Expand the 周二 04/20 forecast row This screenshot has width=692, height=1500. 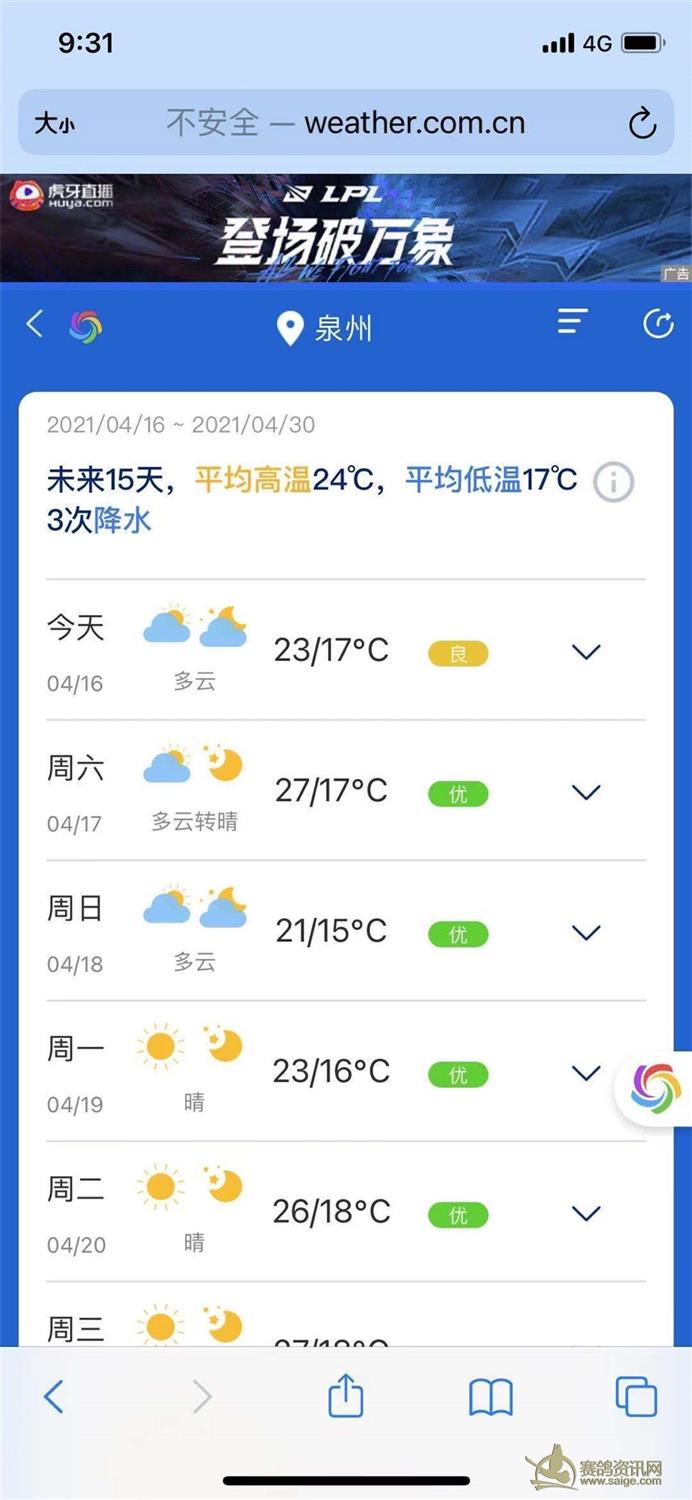pyautogui.click(x=585, y=1214)
